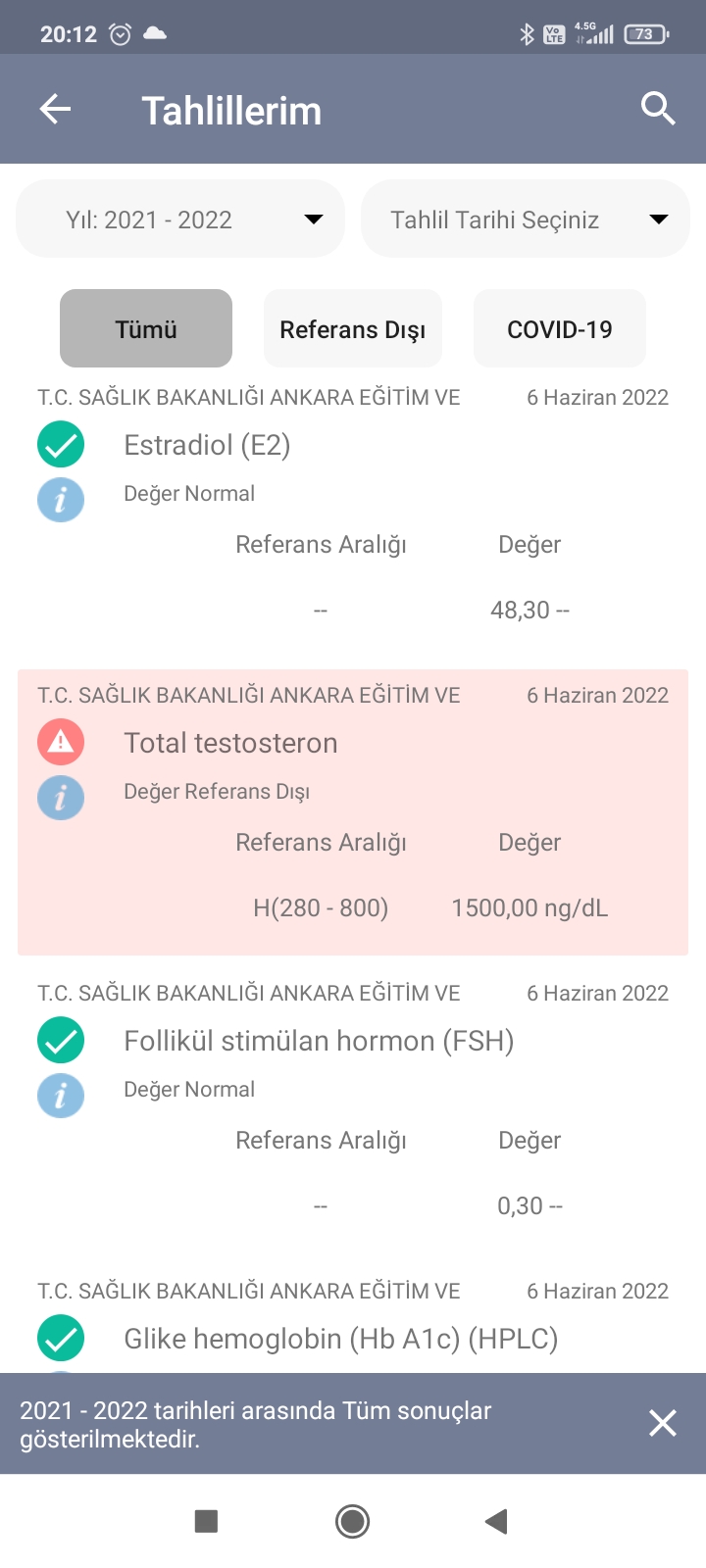Viewport: 706px width, 1568px height.
Task: Show COVID-19 test results
Action: point(560,328)
